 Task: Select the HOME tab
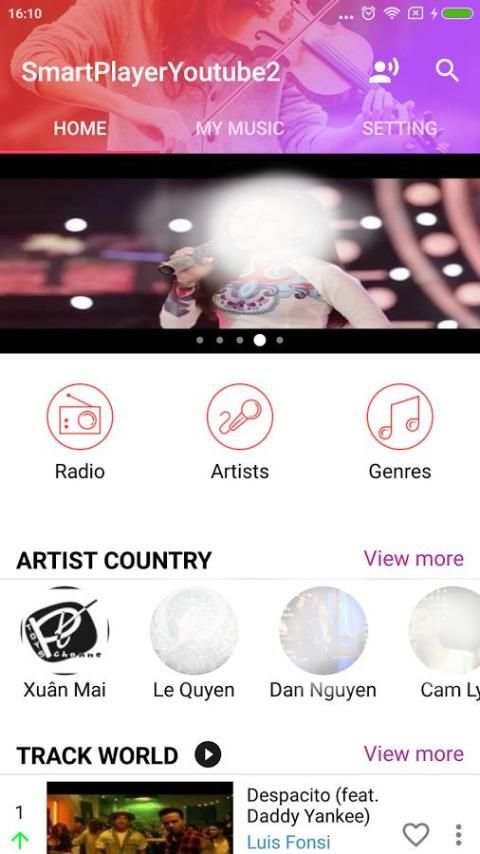[80, 129]
